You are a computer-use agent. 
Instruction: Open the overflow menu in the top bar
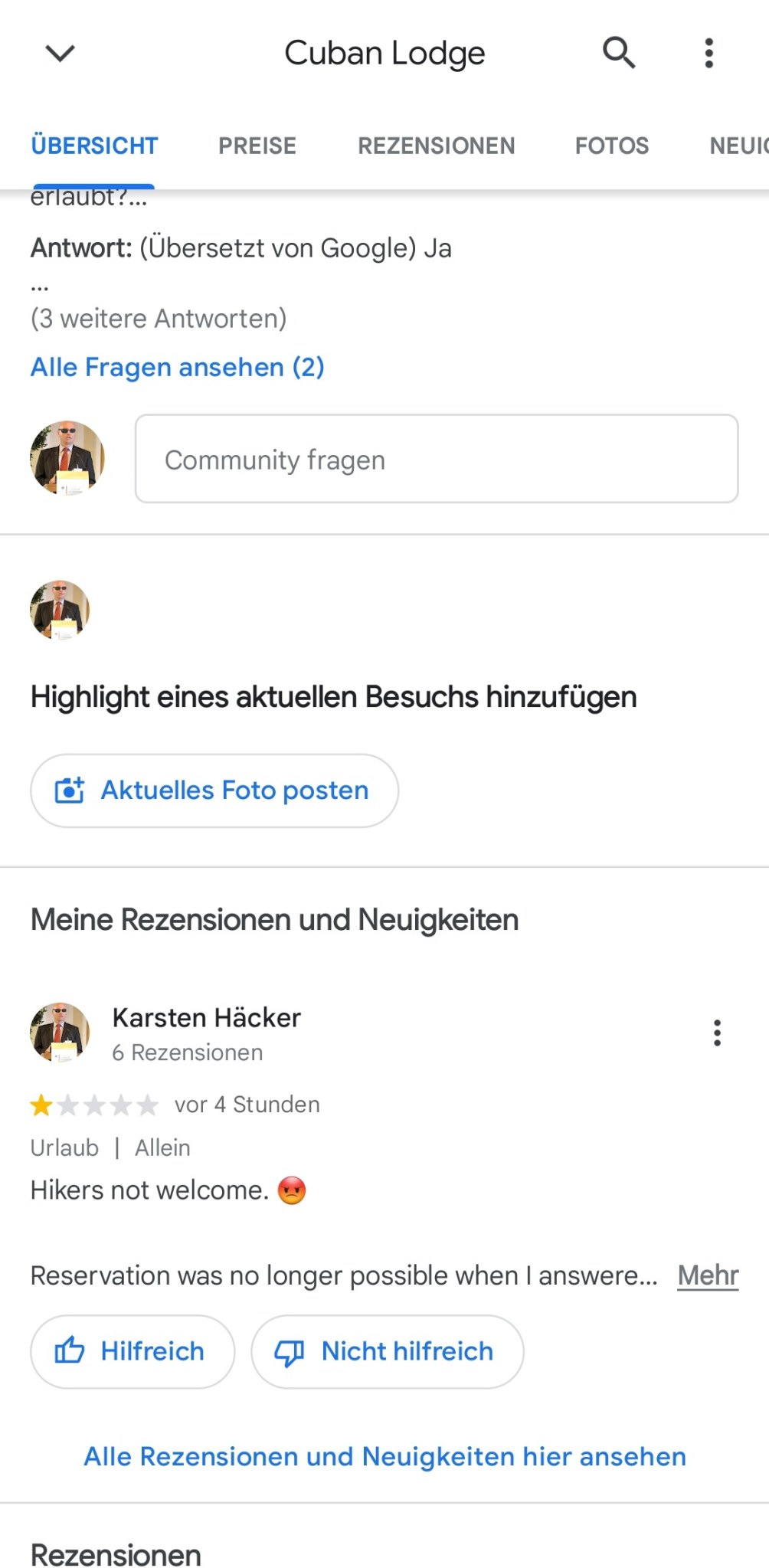click(x=708, y=53)
